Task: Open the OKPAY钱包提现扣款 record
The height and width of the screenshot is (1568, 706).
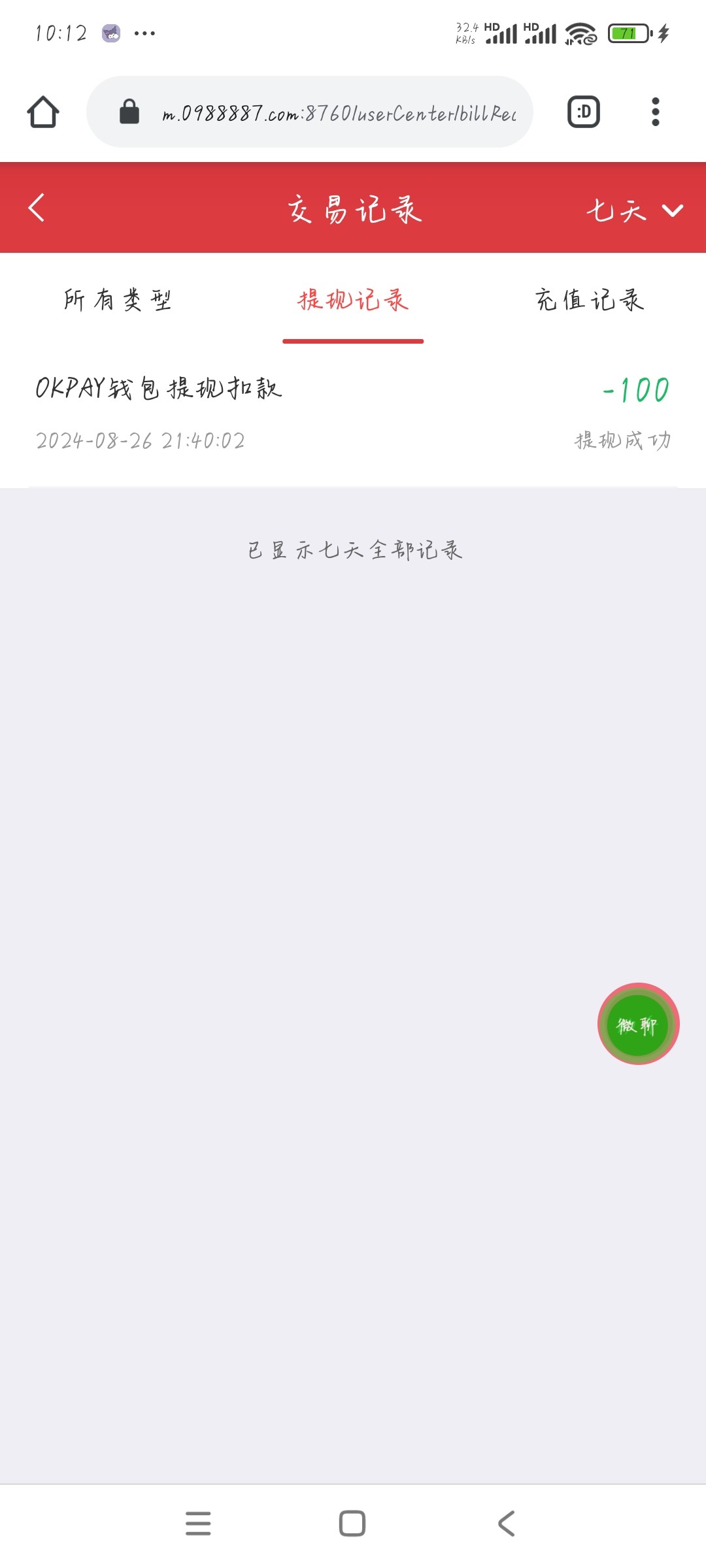Action: pos(353,415)
